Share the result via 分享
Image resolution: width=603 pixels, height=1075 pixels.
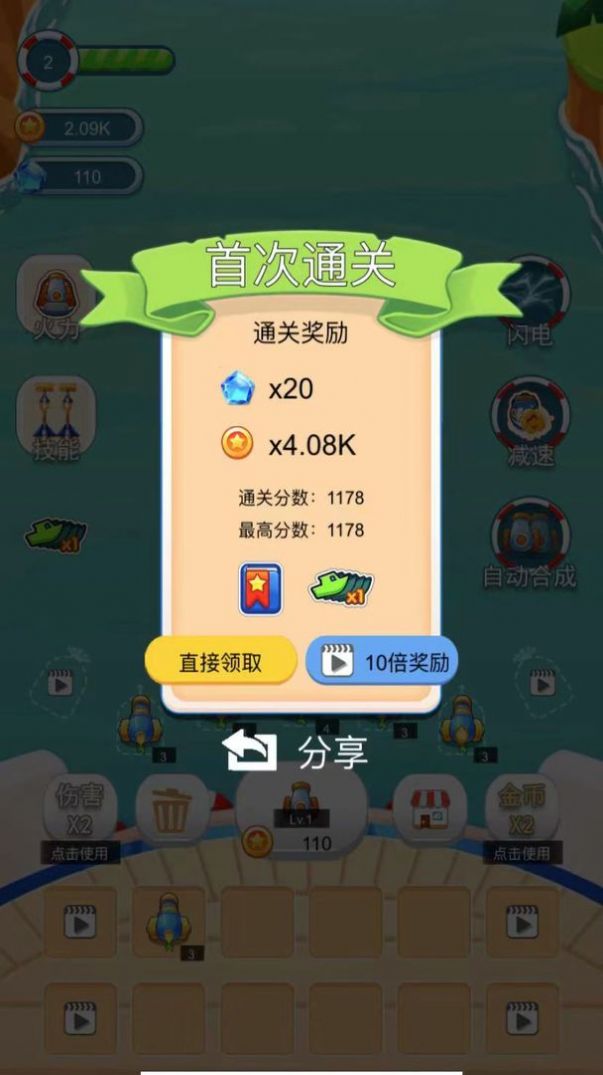click(299, 752)
